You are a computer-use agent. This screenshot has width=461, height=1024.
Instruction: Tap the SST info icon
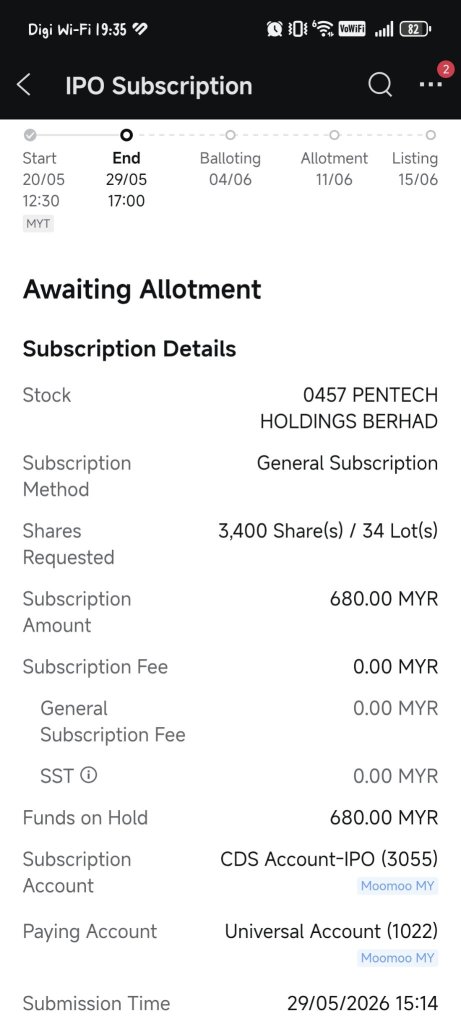88,775
